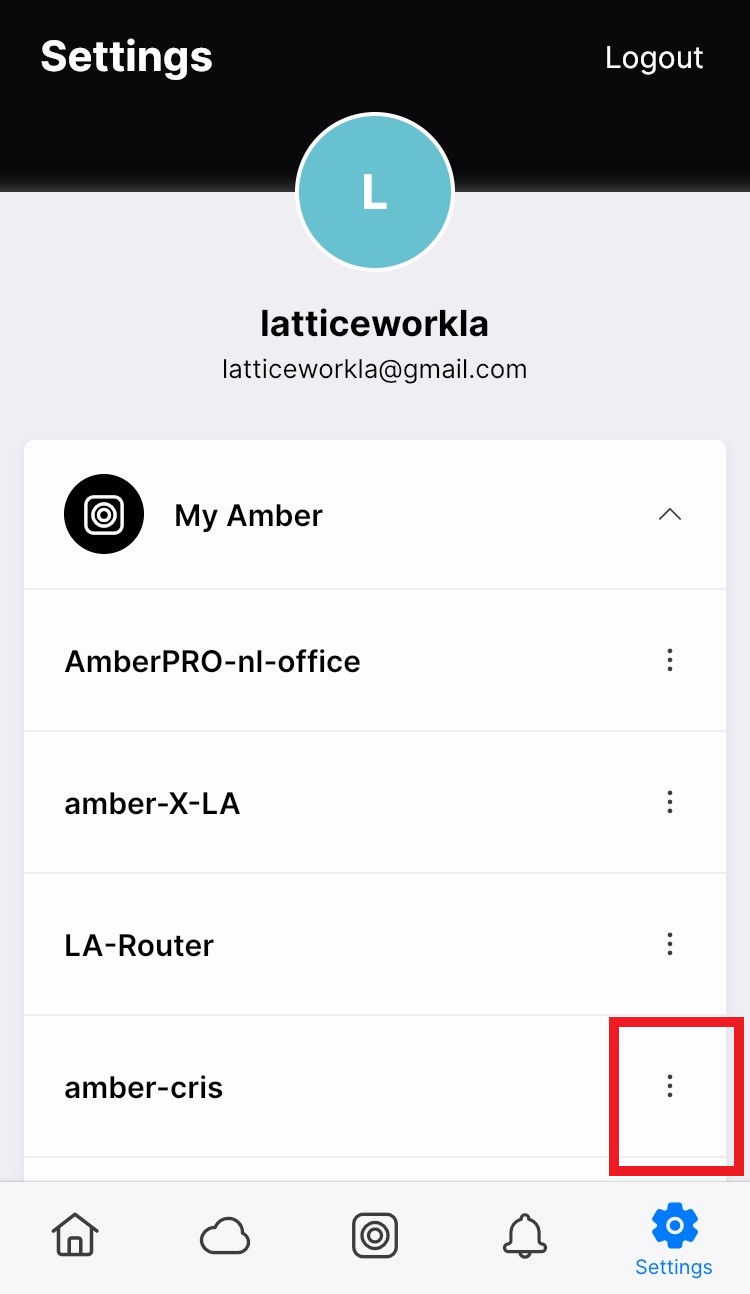The image size is (750, 1294).
Task: Open options for AmberPRO-nl-office
Action: [x=670, y=660]
